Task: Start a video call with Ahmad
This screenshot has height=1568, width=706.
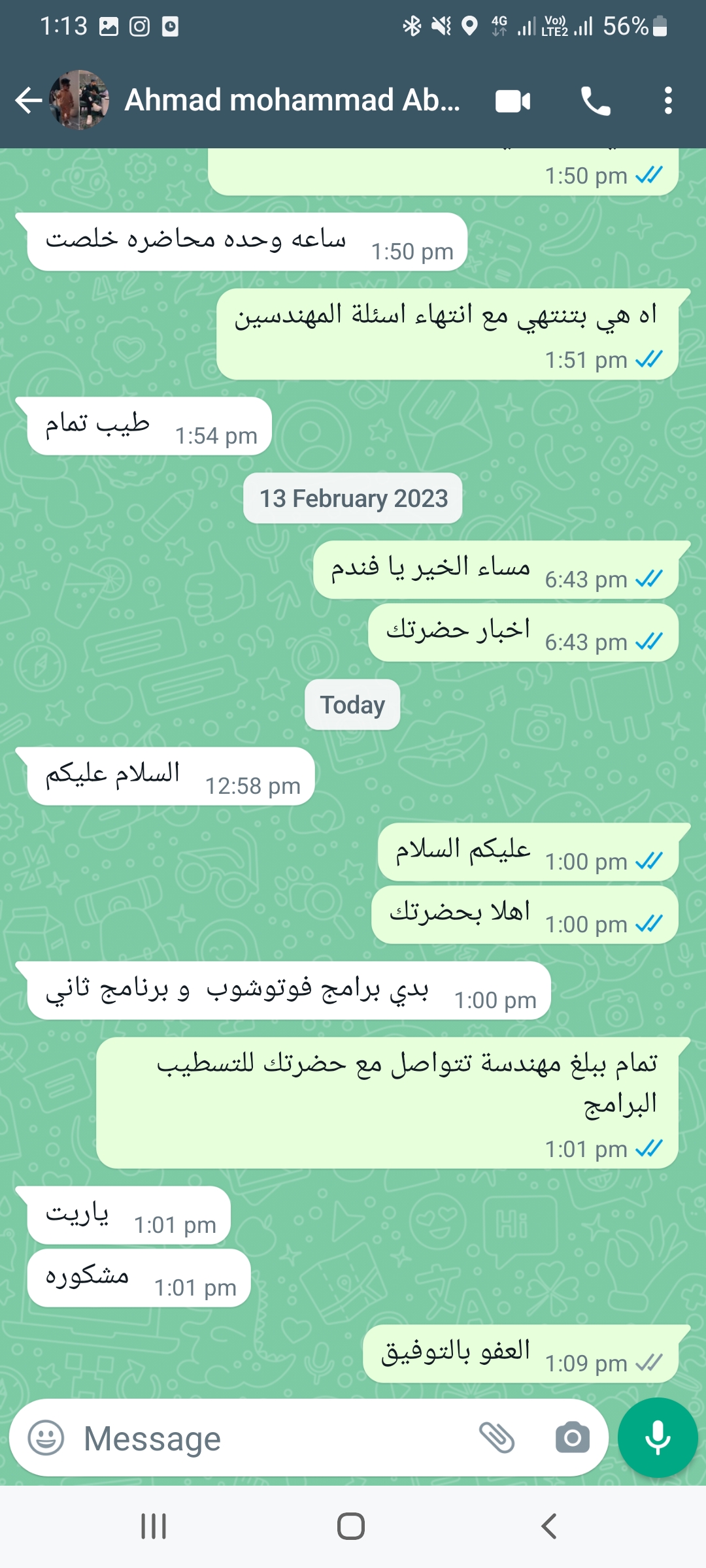Action: [513, 101]
